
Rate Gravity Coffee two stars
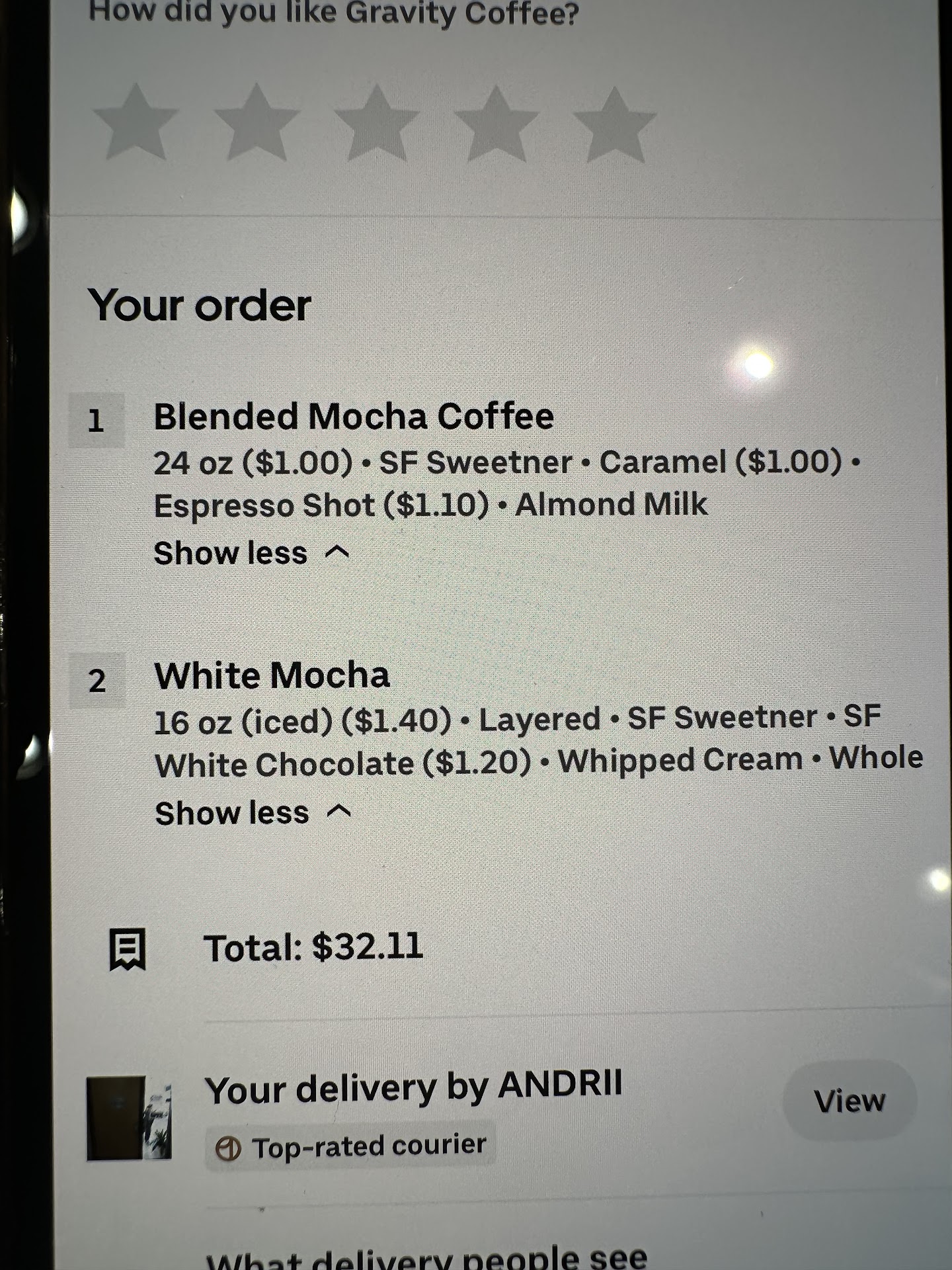pyautogui.click(x=256, y=124)
